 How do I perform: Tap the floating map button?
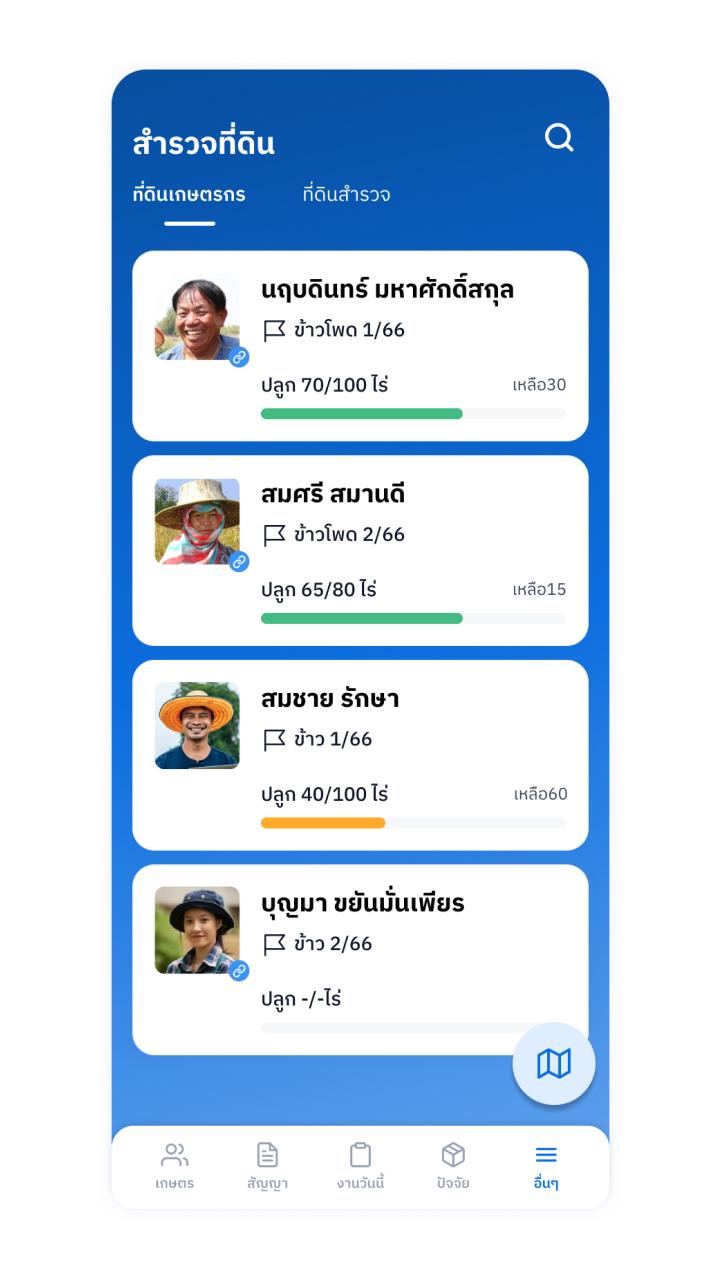(554, 1064)
